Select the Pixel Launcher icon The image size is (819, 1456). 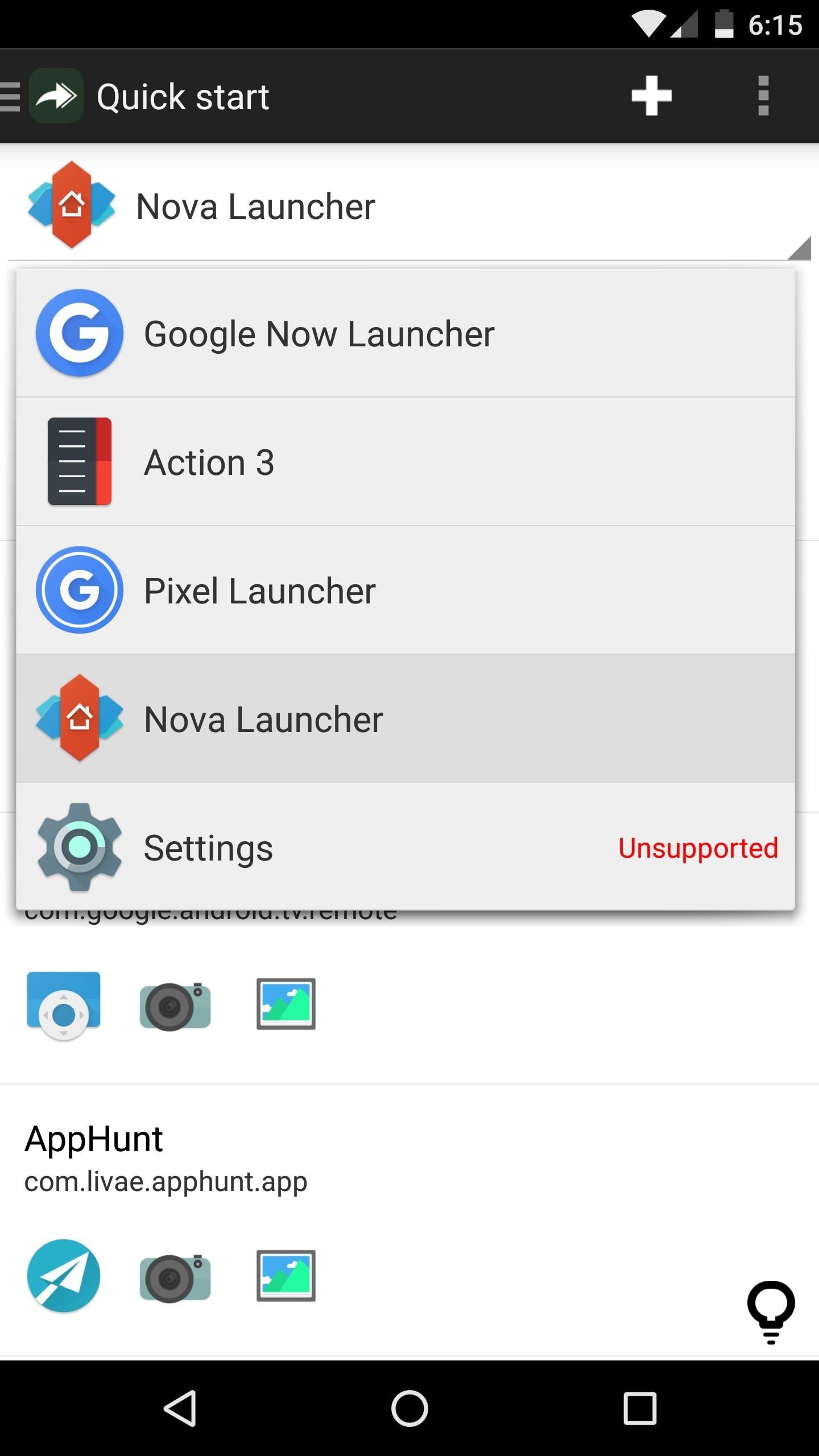pyautogui.click(x=80, y=590)
